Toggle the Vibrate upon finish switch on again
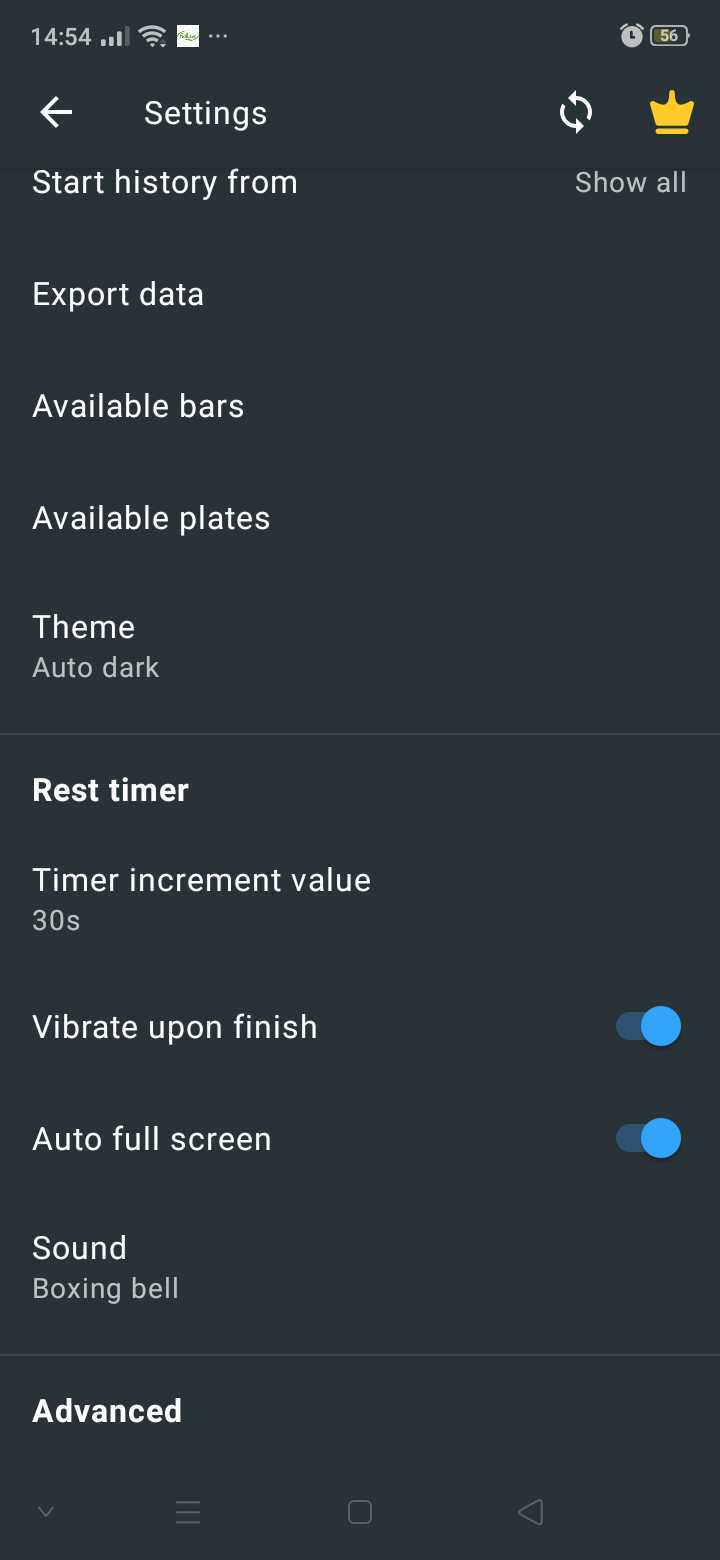This screenshot has height=1560, width=720. [645, 1026]
